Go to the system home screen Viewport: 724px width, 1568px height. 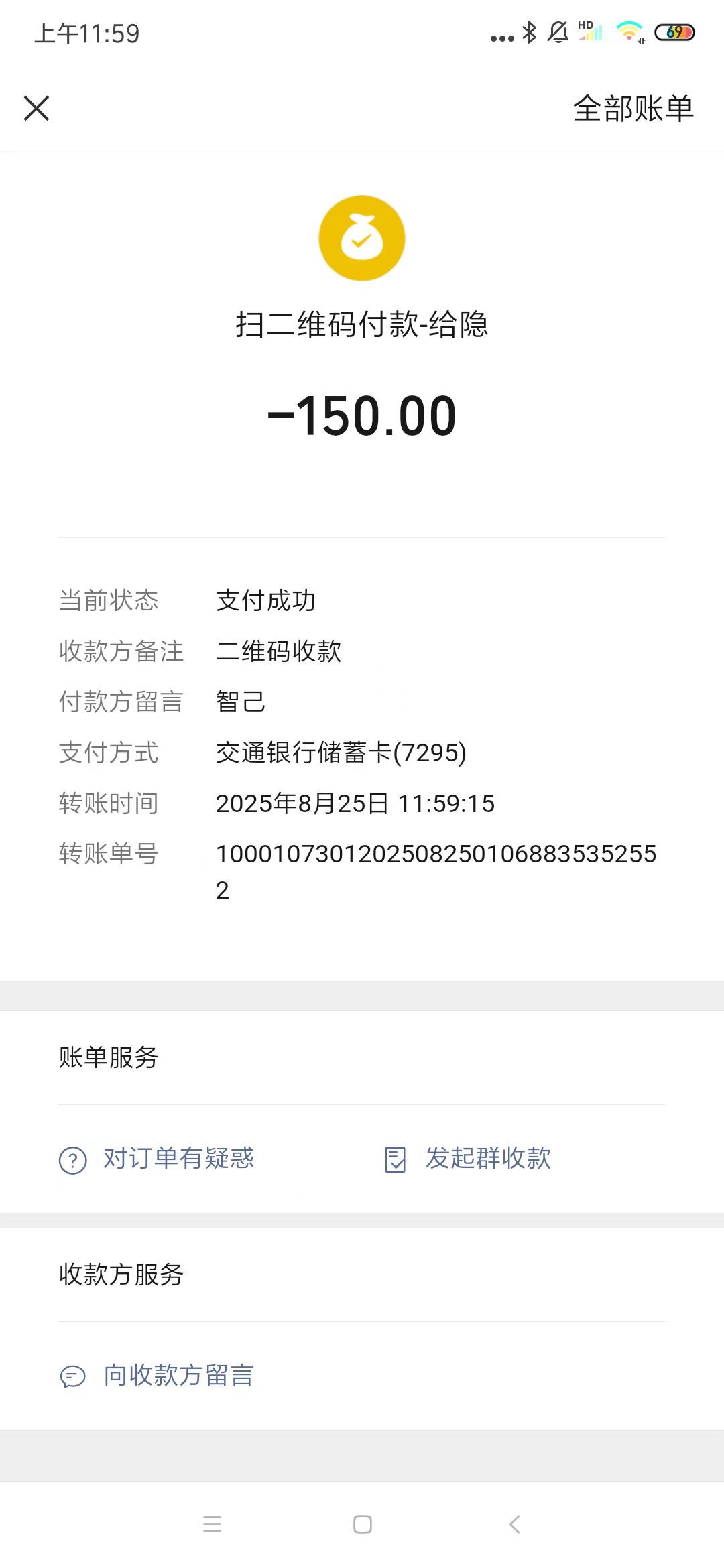point(363,1524)
